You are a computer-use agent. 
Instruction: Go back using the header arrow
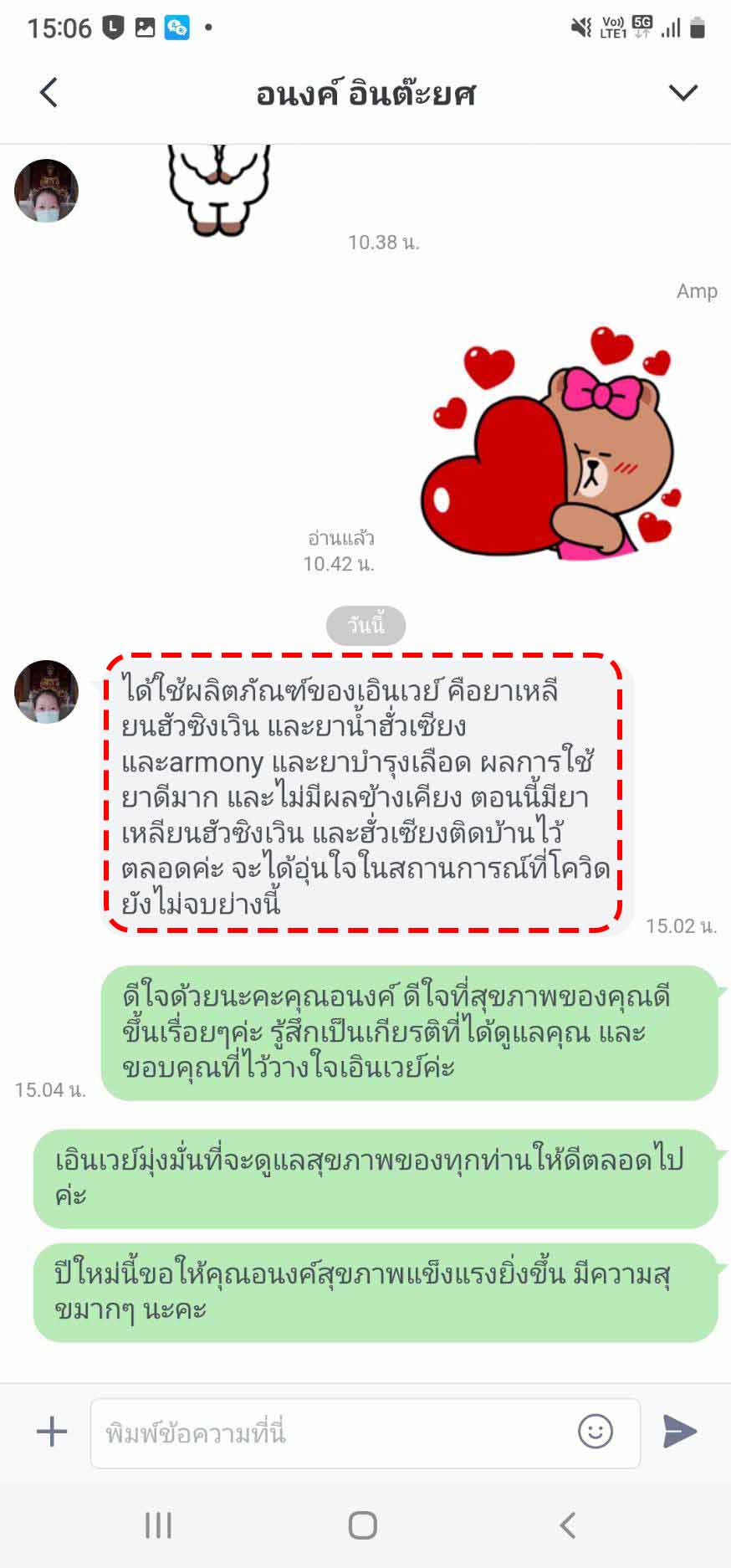49,93
